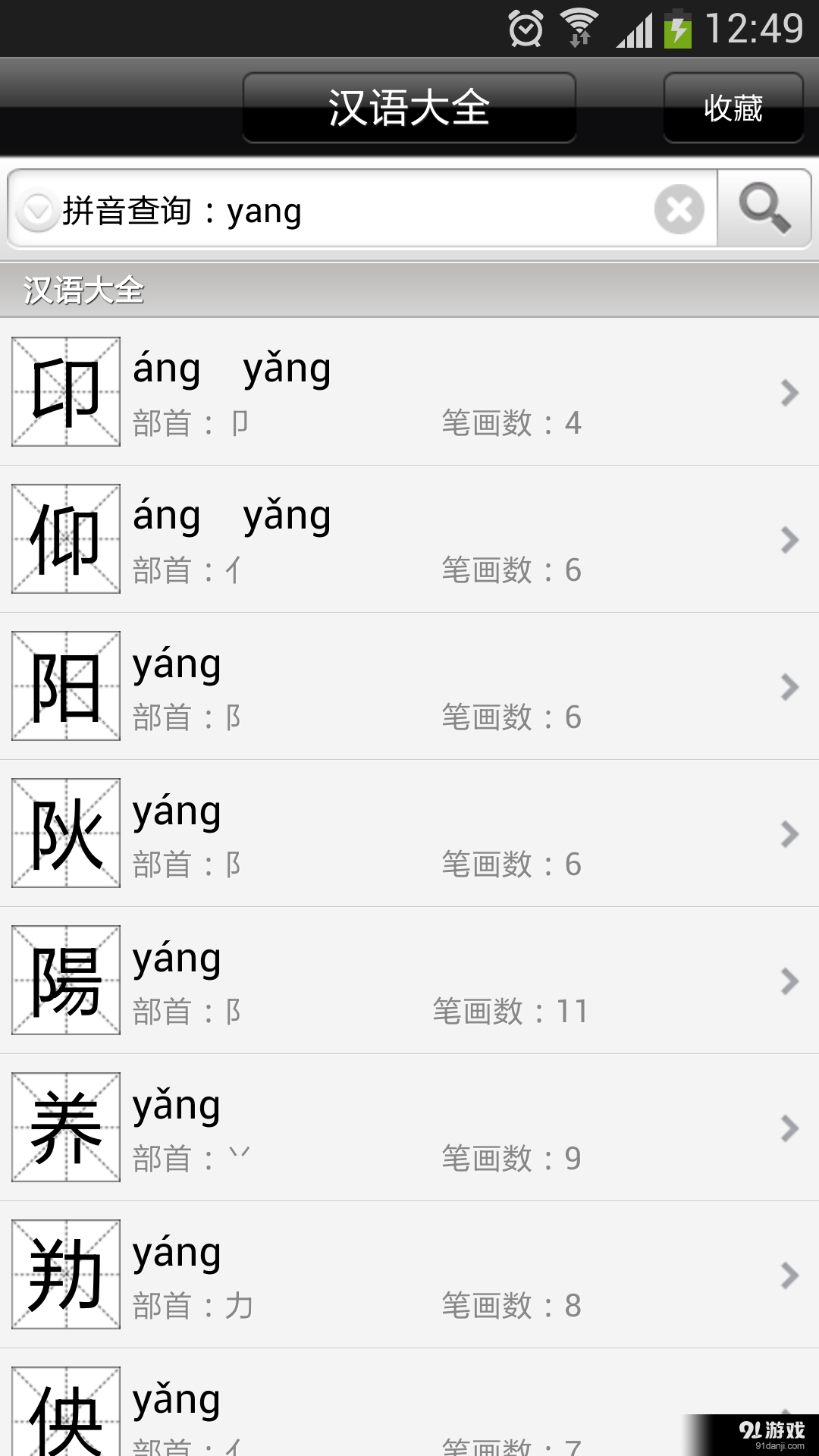Image resolution: width=819 pixels, height=1456 pixels.
Task: Open the 印 character stroke thumbnail
Action: pos(65,390)
